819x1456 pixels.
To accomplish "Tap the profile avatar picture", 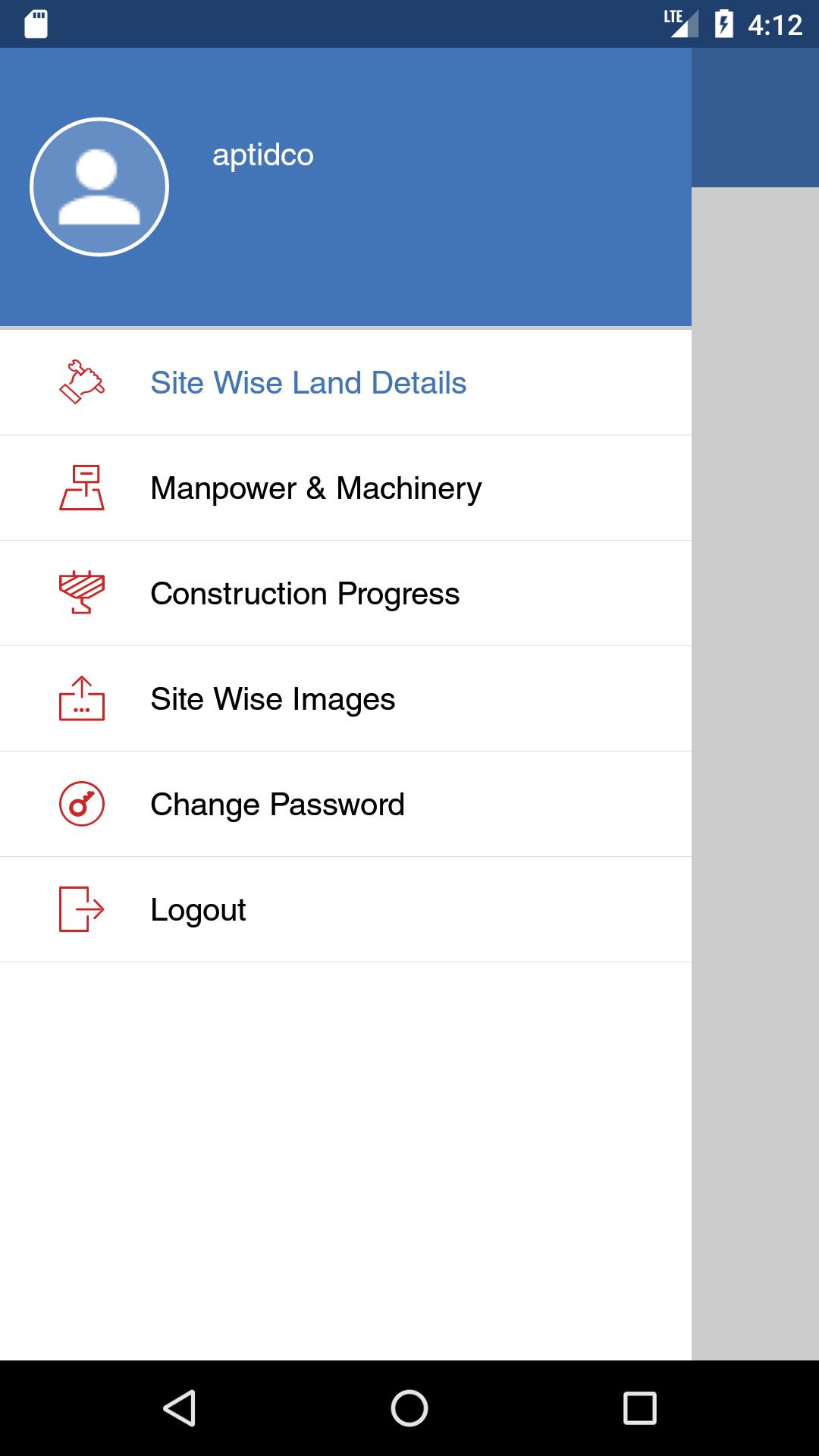I will pyautogui.click(x=99, y=187).
